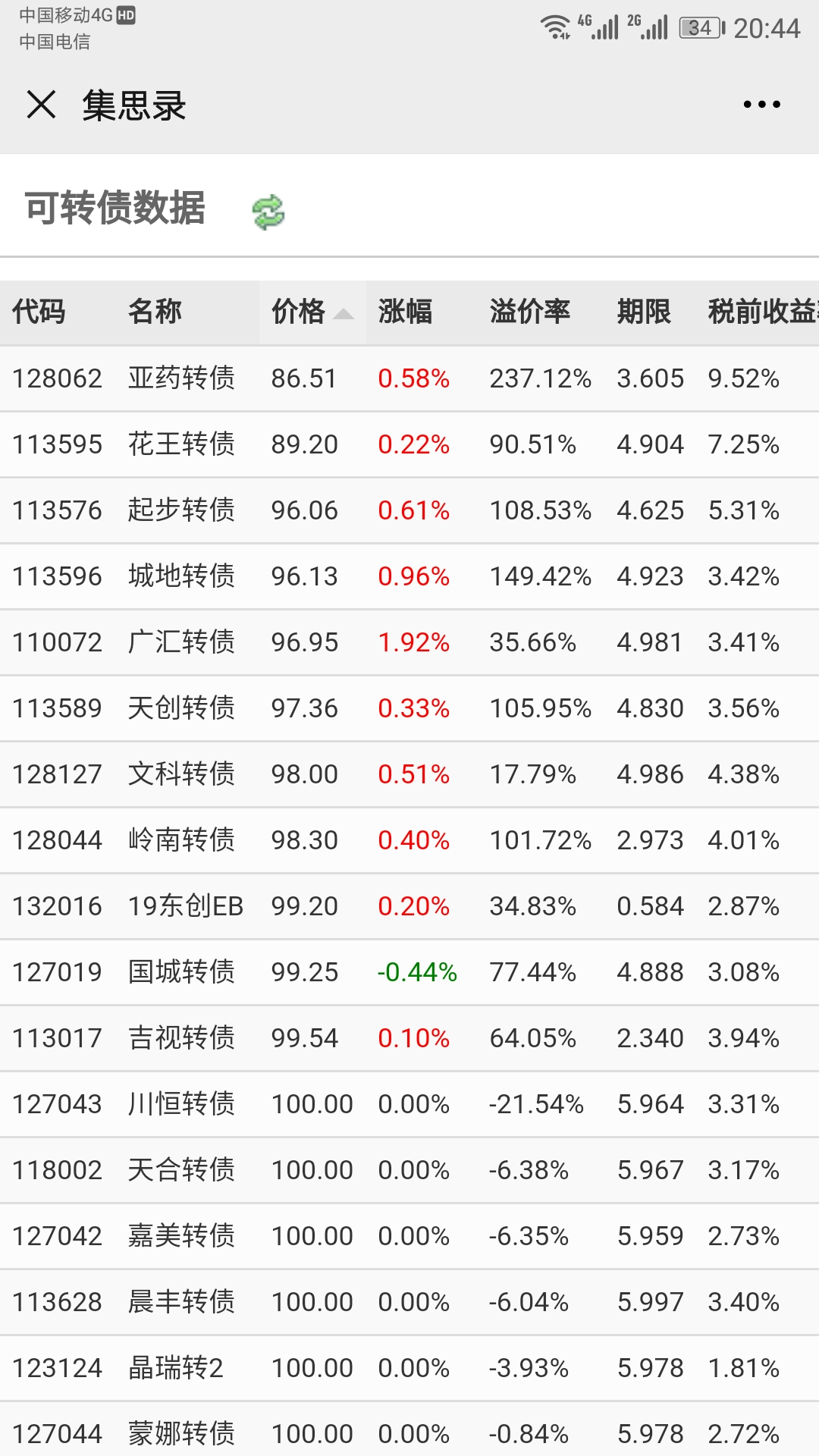Open details for 花王转债
This screenshot has width=819, height=1456.
tap(181, 444)
